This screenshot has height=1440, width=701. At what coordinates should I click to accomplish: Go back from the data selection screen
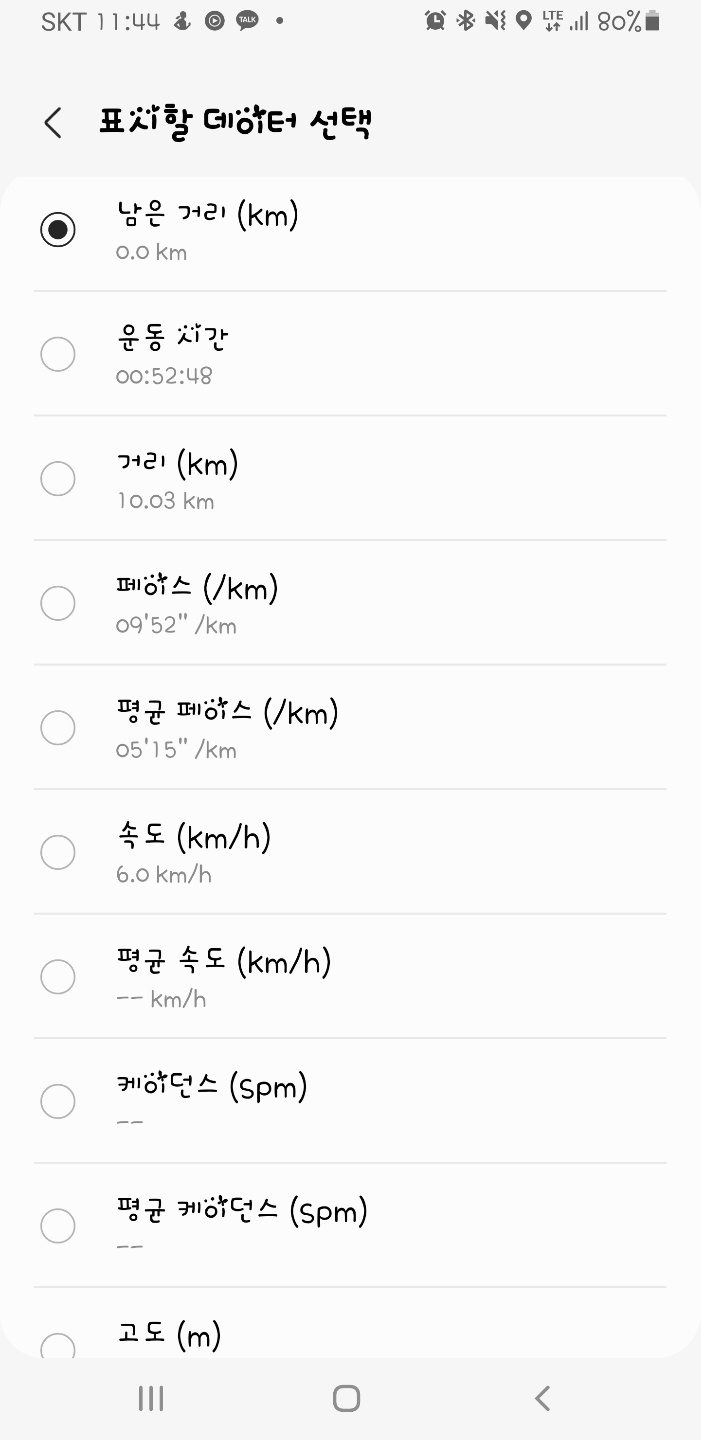point(53,123)
